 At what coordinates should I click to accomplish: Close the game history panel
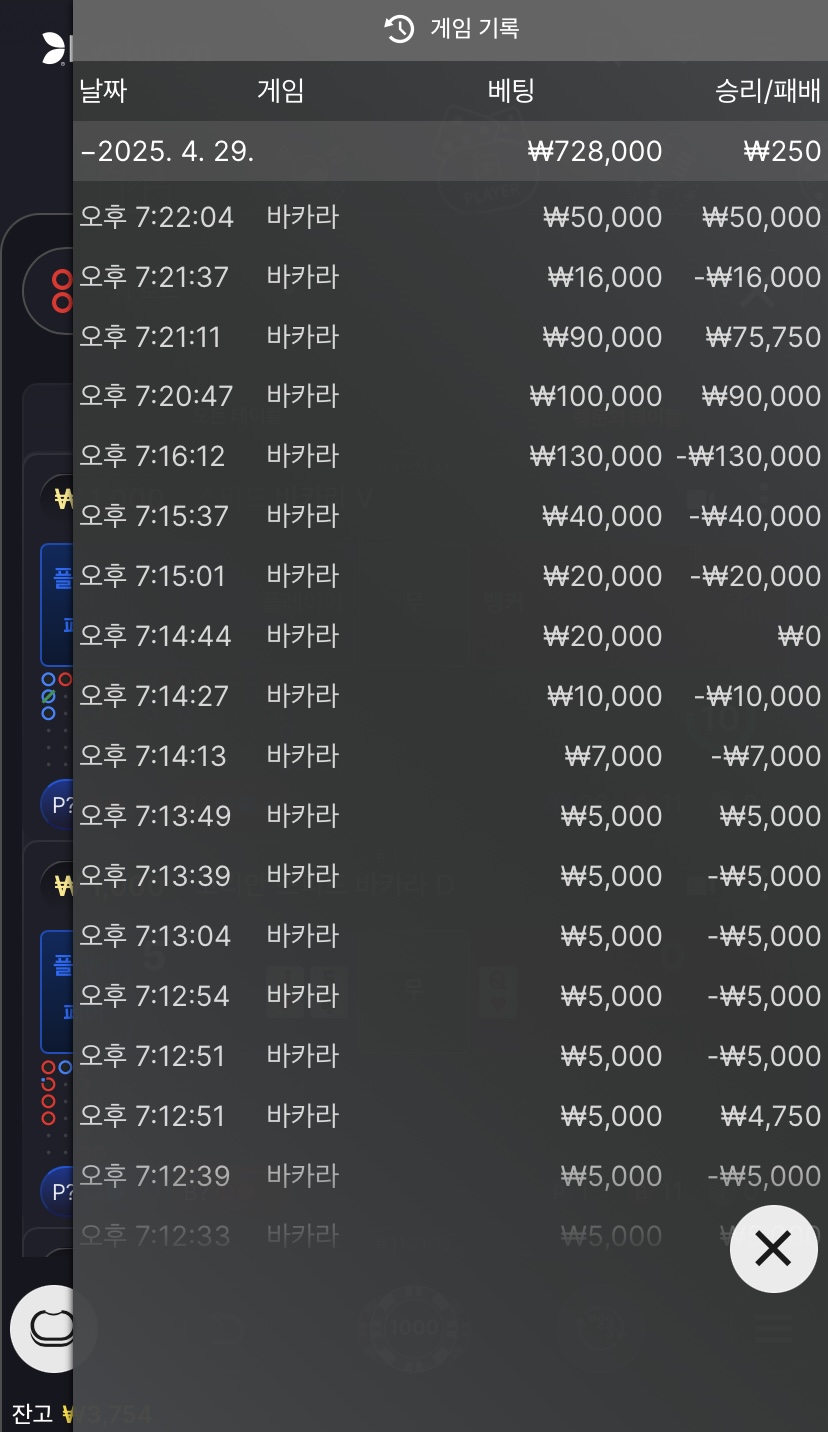click(x=773, y=1248)
